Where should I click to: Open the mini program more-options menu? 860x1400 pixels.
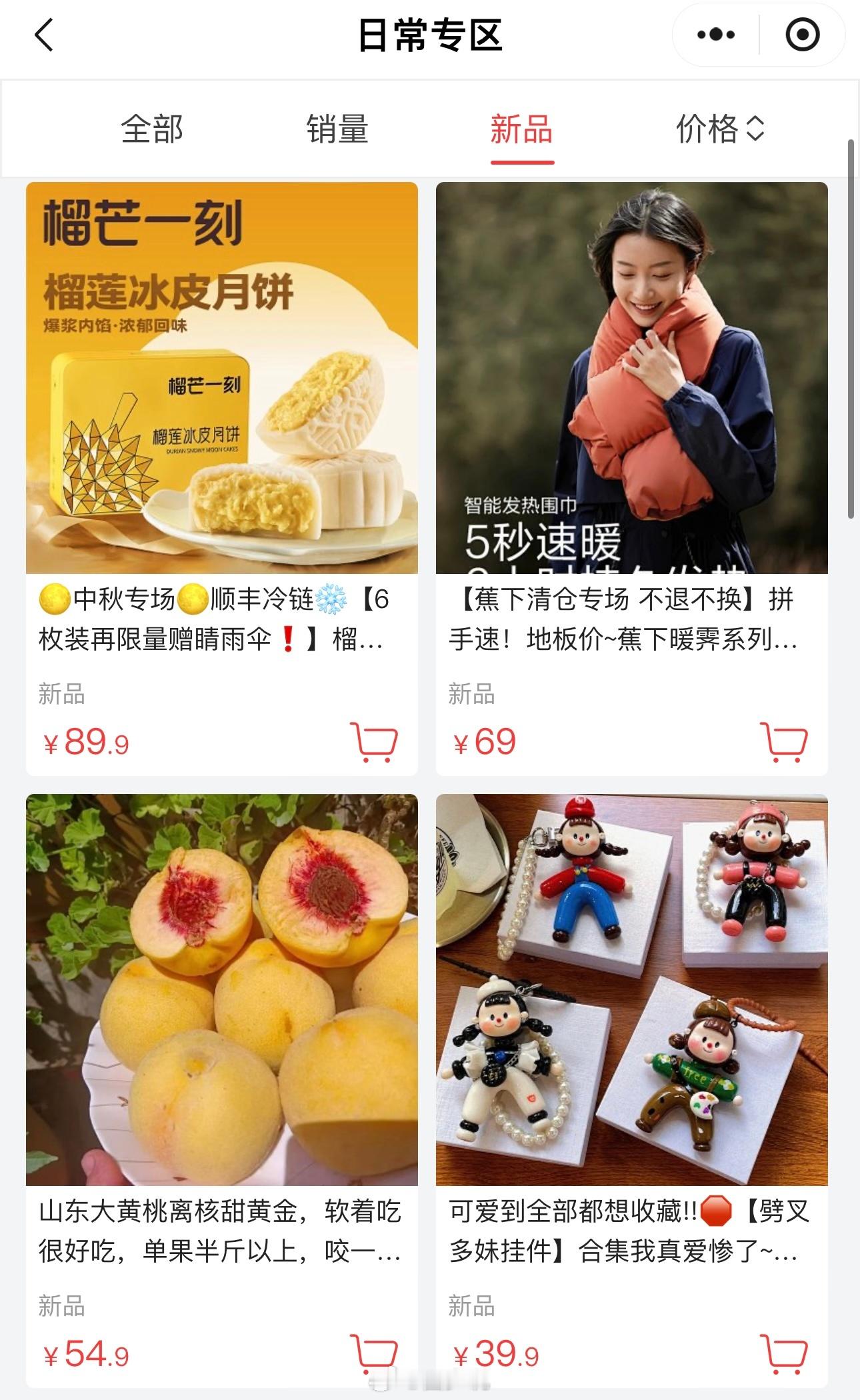(716, 35)
